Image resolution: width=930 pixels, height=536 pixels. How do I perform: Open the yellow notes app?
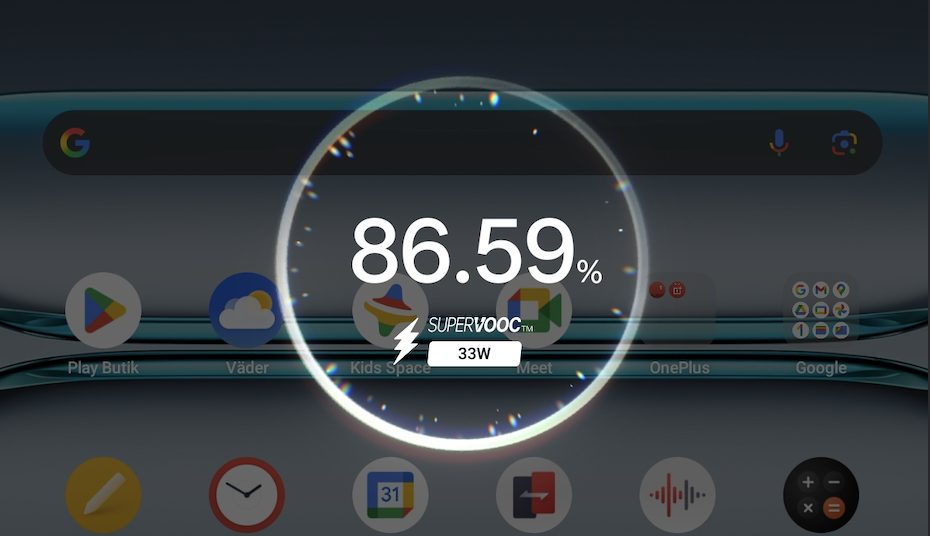point(103,495)
